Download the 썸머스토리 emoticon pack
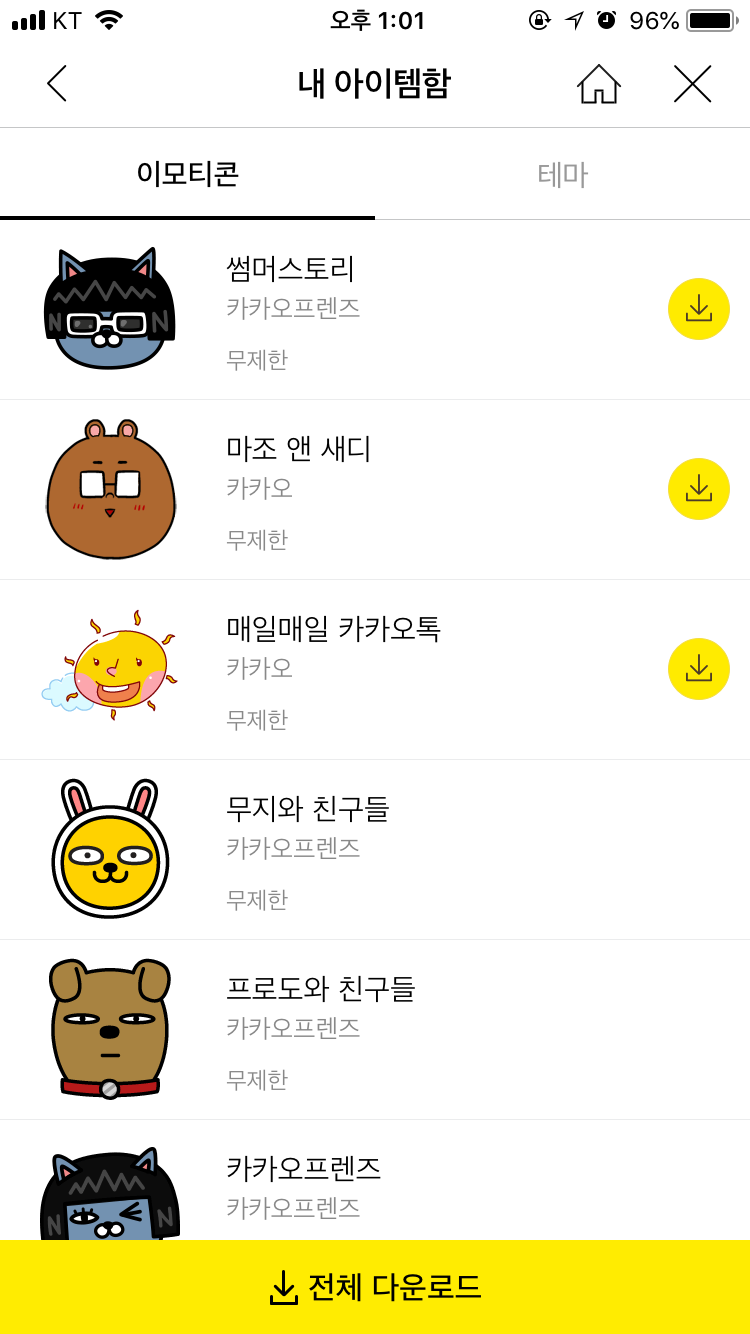 point(698,309)
